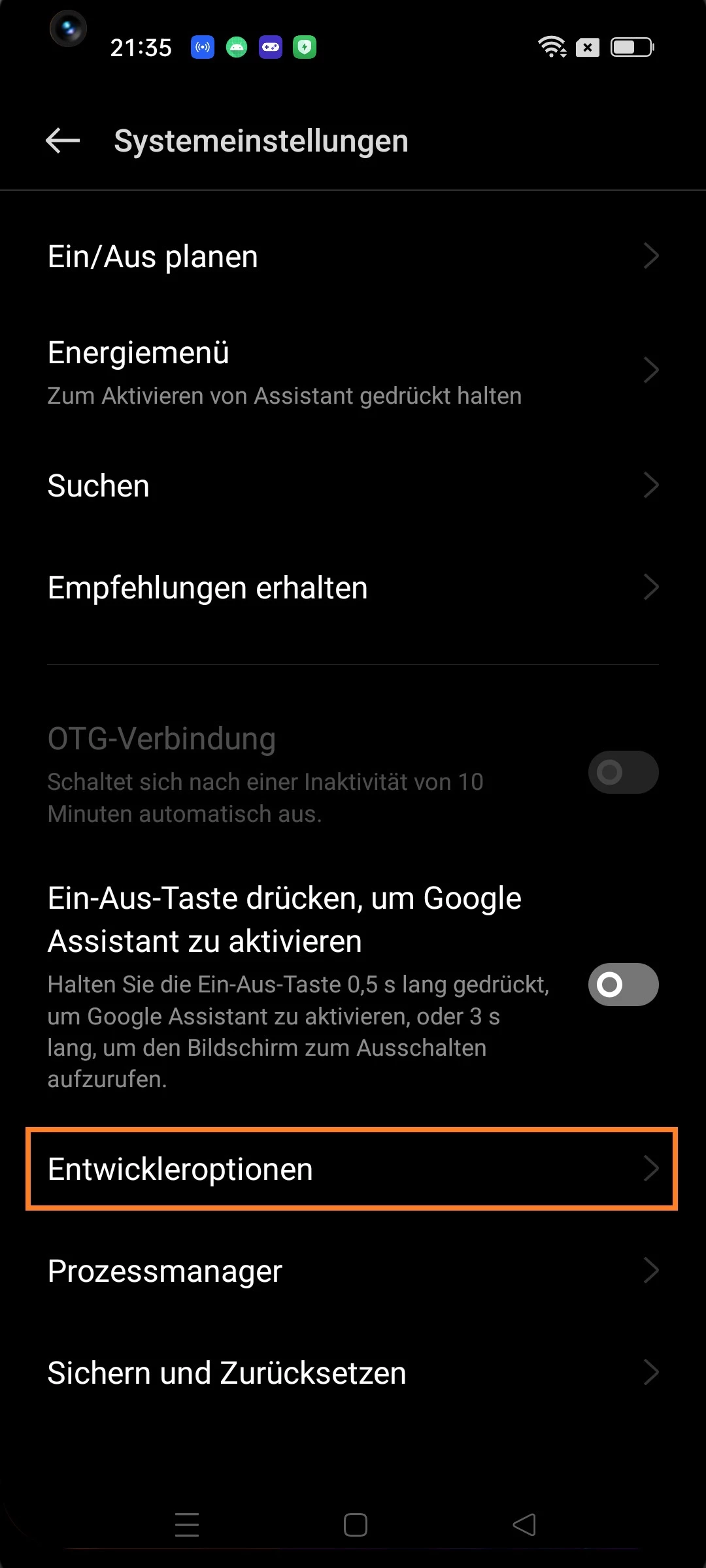
Task: Open recent apps from navigation bar
Action: (187, 1525)
